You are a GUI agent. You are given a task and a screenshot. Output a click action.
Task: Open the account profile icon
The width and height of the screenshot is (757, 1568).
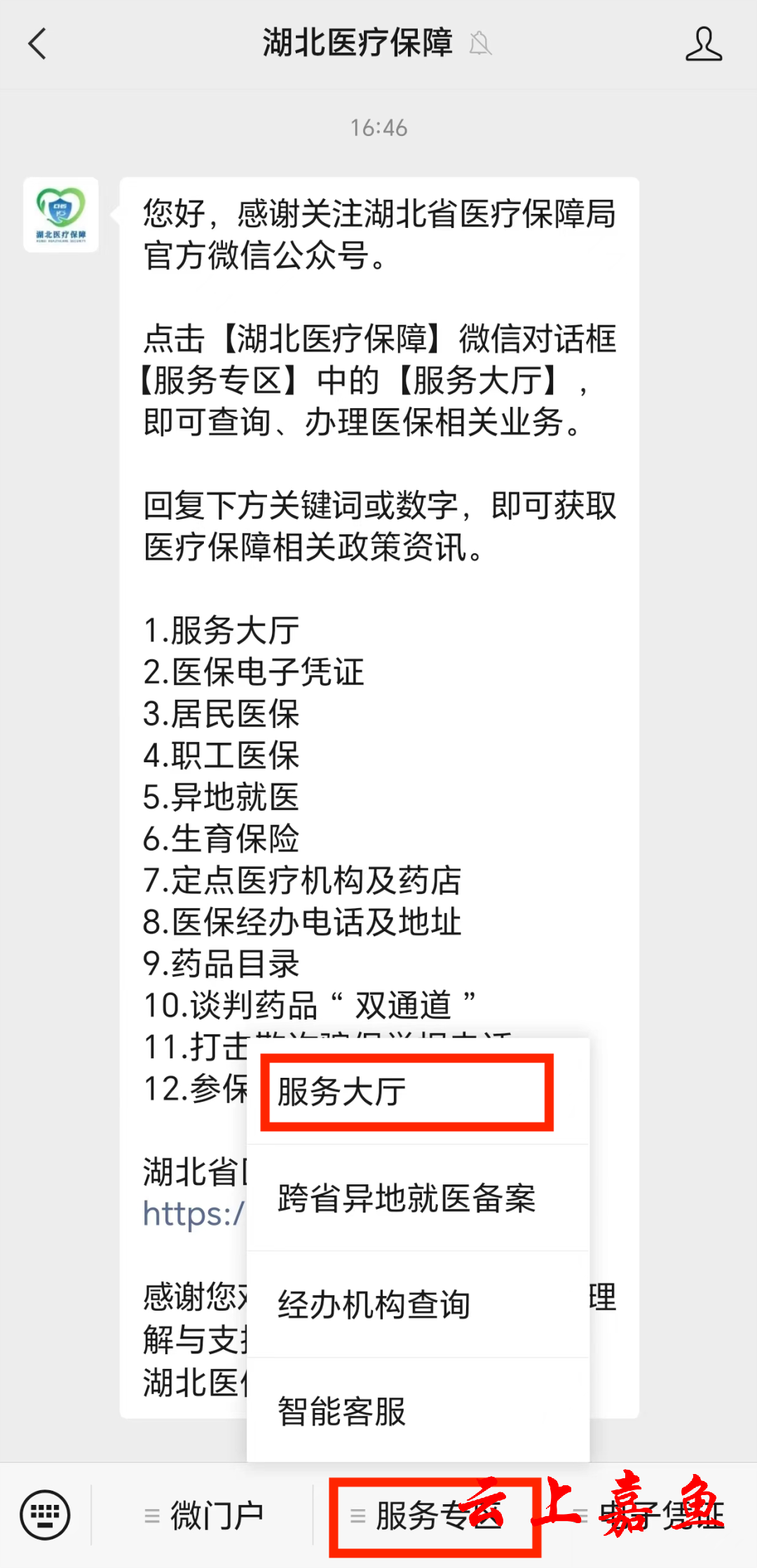click(x=704, y=44)
